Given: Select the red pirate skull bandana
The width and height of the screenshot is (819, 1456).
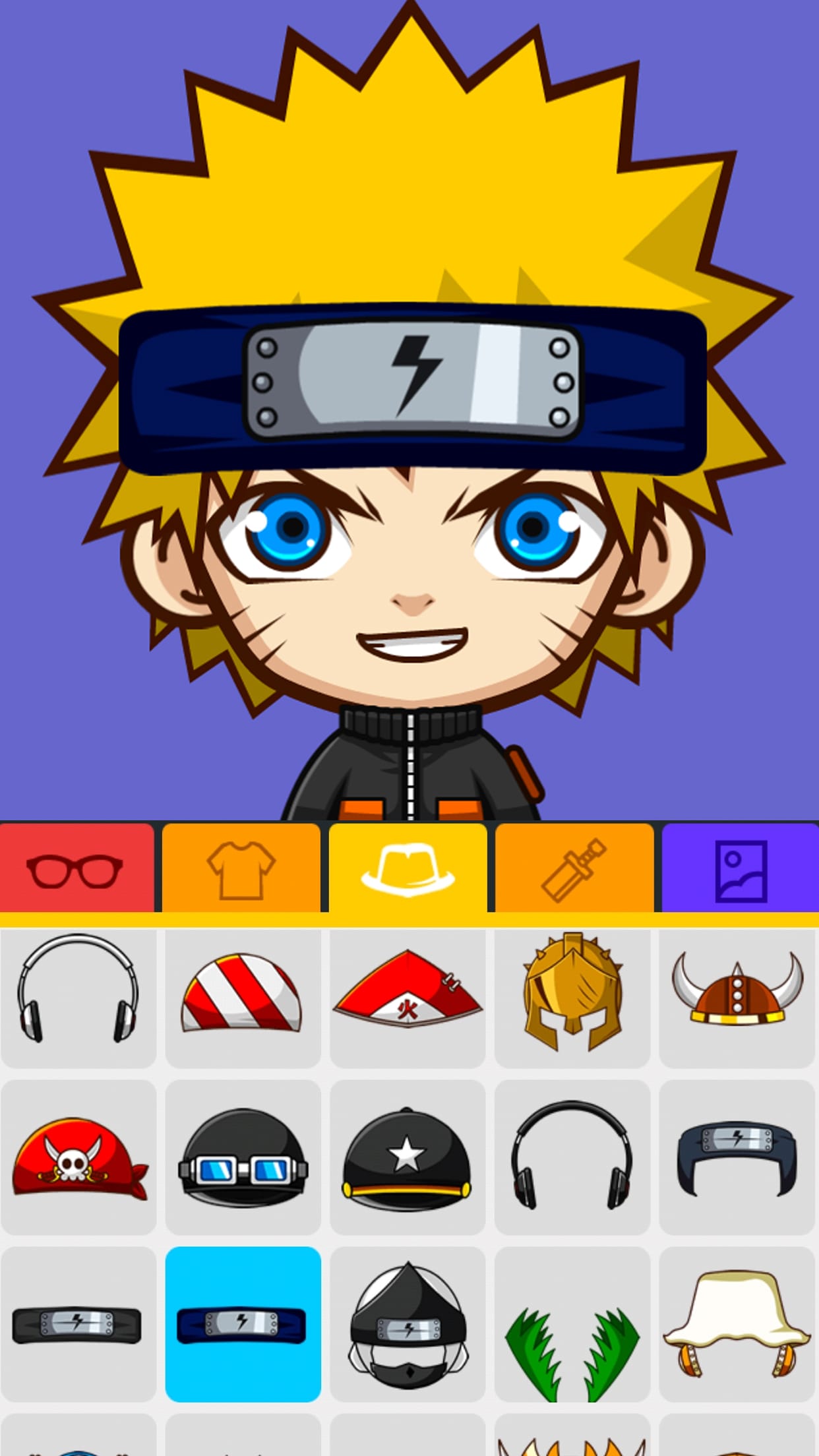Looking at the screenshot, I should (78, 1158).
